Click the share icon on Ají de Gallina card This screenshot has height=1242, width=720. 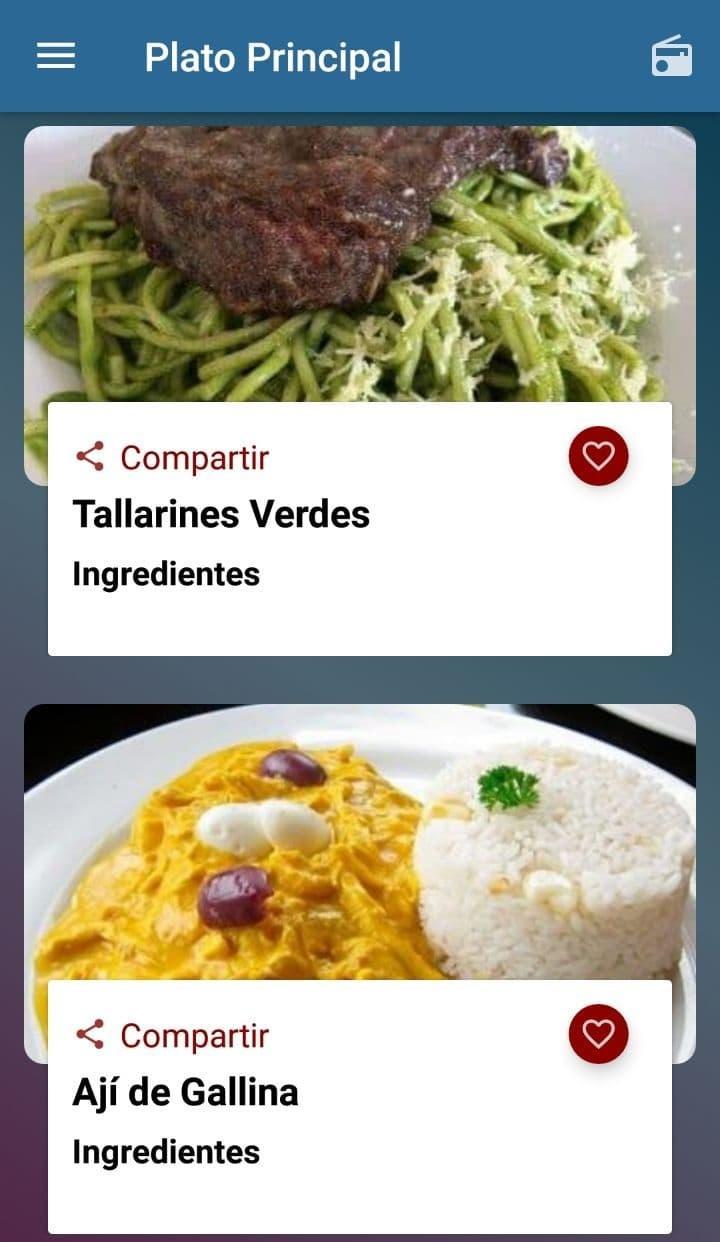click(90, 1035)
